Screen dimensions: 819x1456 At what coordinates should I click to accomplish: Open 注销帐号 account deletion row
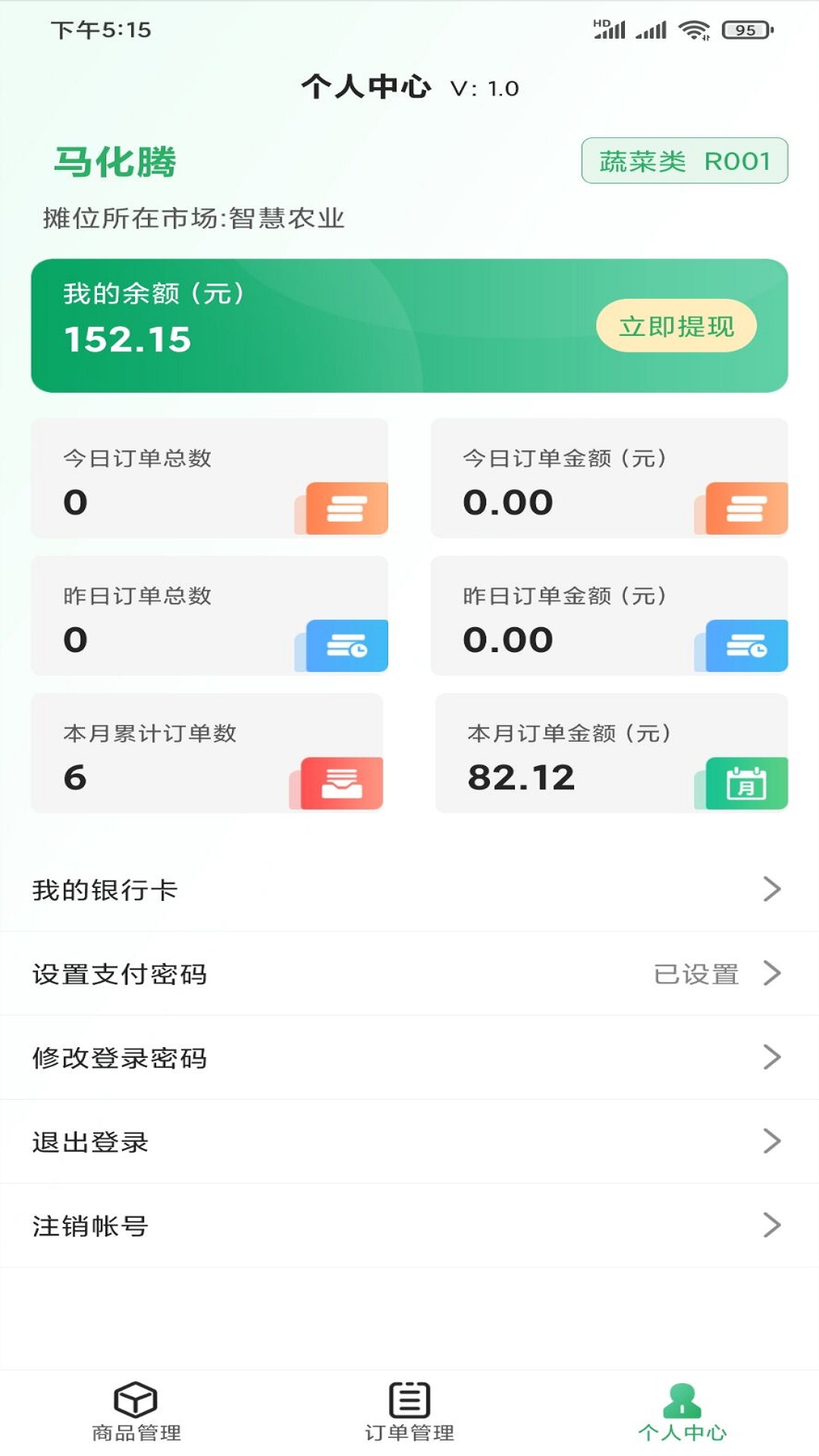[409, 1225]
